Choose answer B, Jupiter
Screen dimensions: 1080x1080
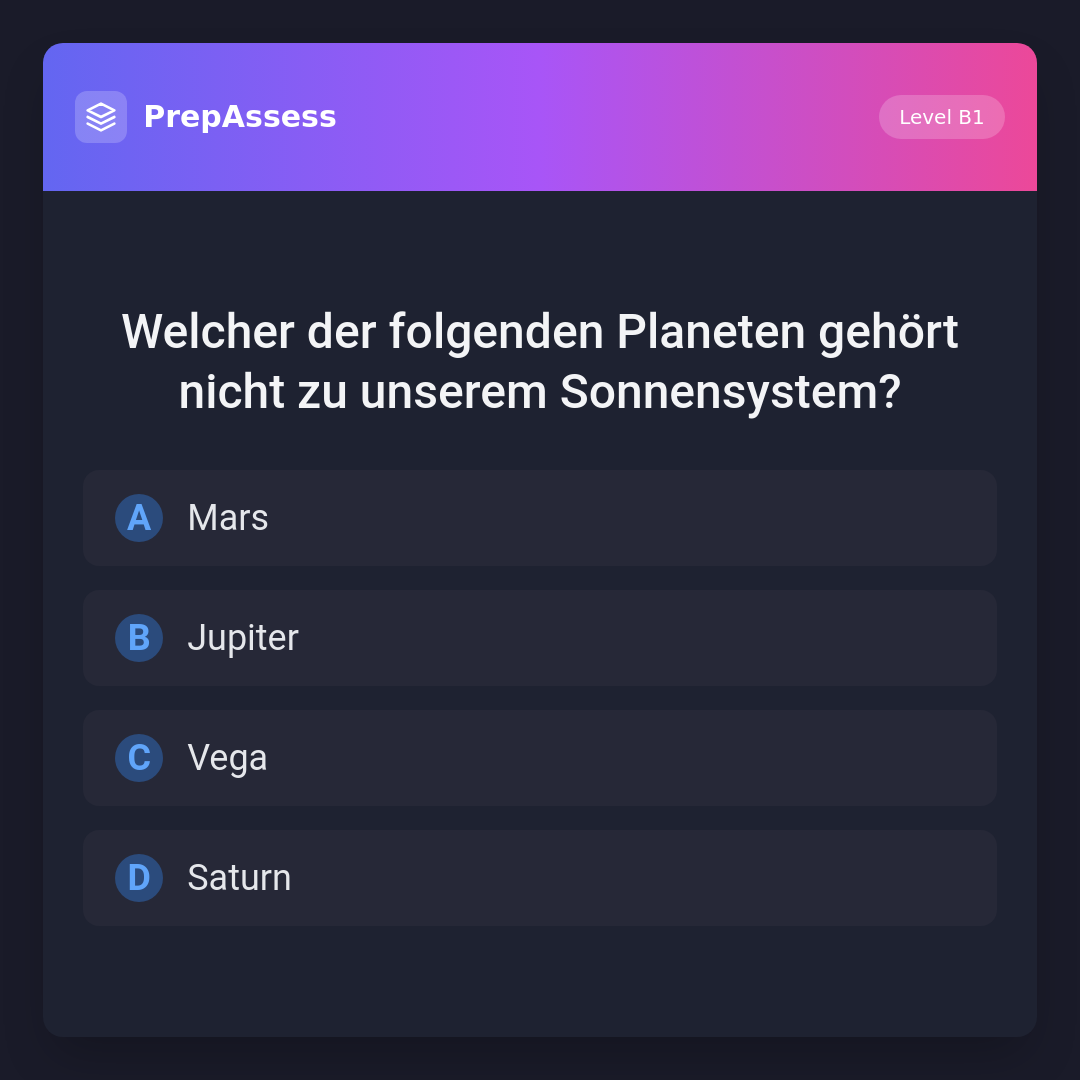(539, 638)
